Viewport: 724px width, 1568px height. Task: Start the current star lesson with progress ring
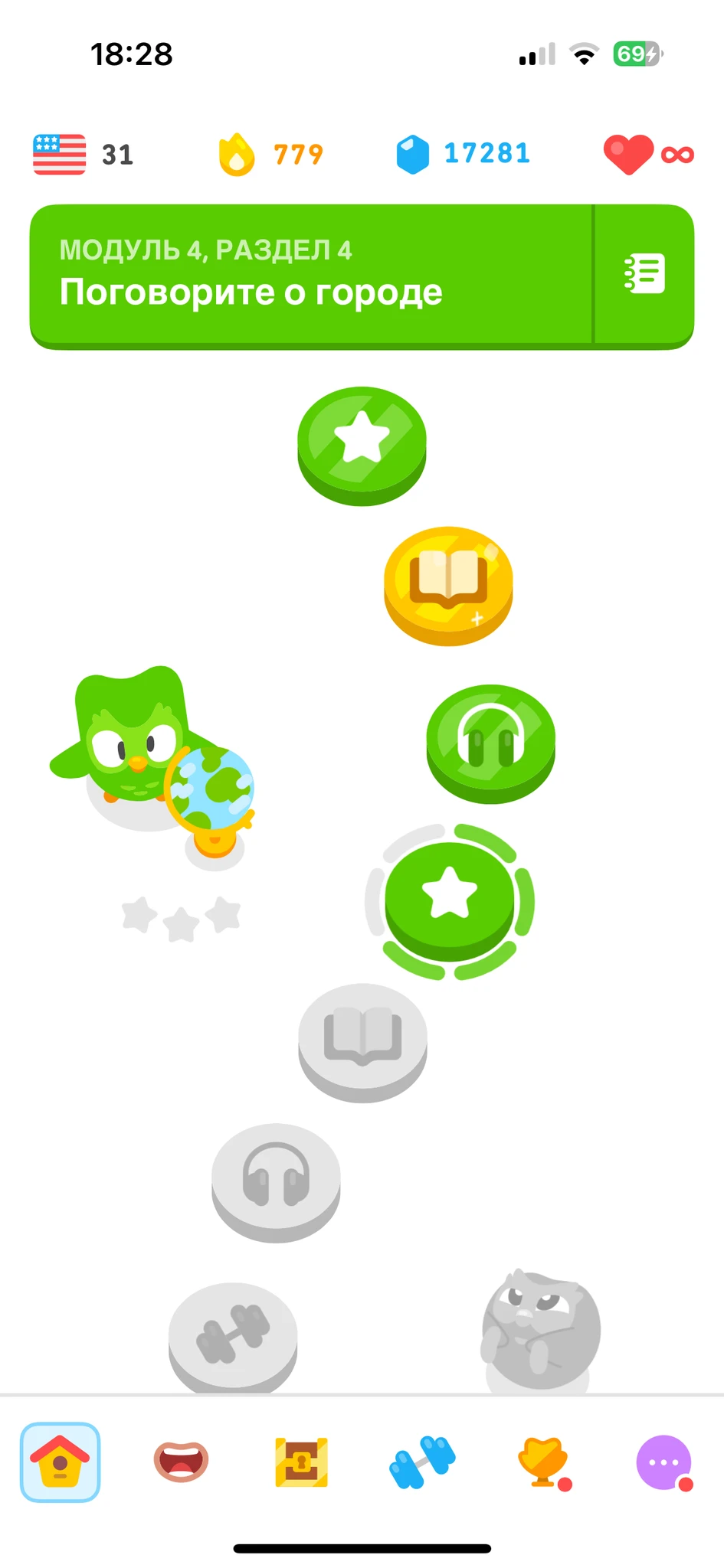pyautogui.click(x=450, y=902)
